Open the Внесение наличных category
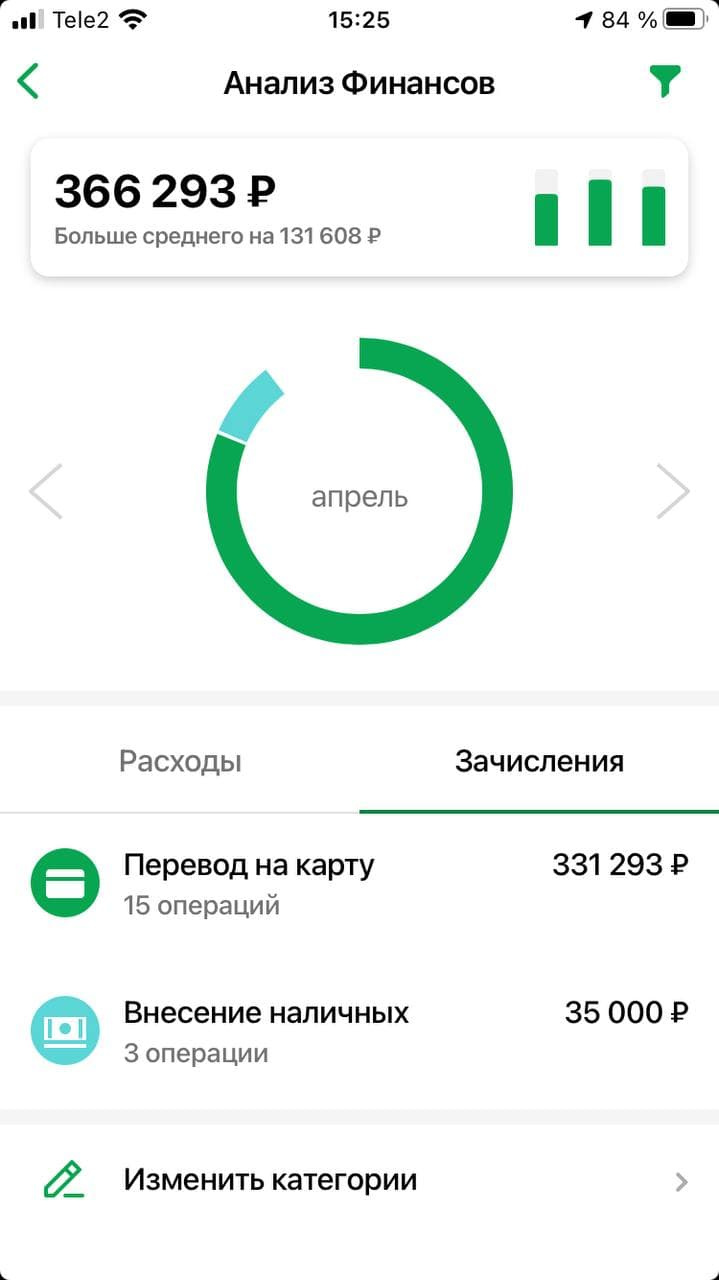 359,1030
